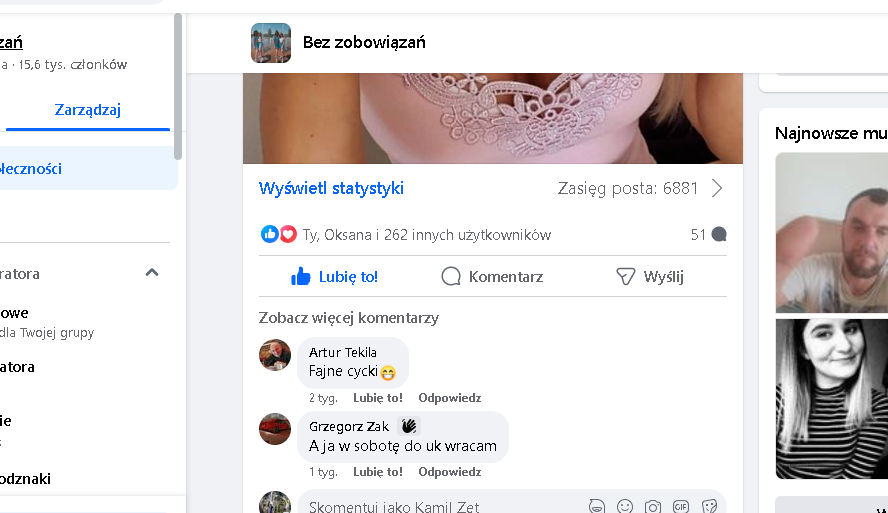The width and height of the screenshot is (888, 513).
Task: Reply to Artur Tekila's comment
Action: (x=450, y=397)
